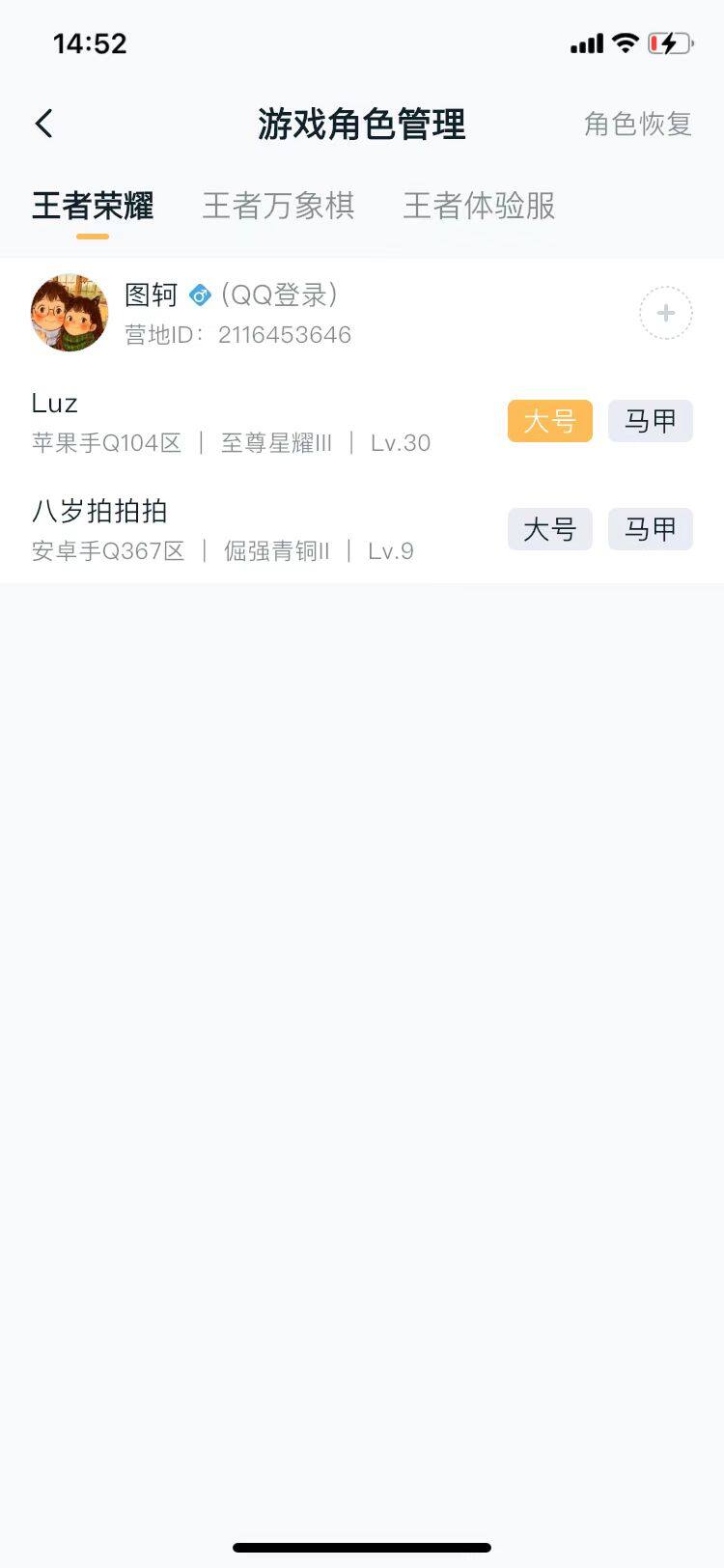
Task: Tap the 营地ID number 2116453646
Action: pyautogui.click(x=287, y=335)
